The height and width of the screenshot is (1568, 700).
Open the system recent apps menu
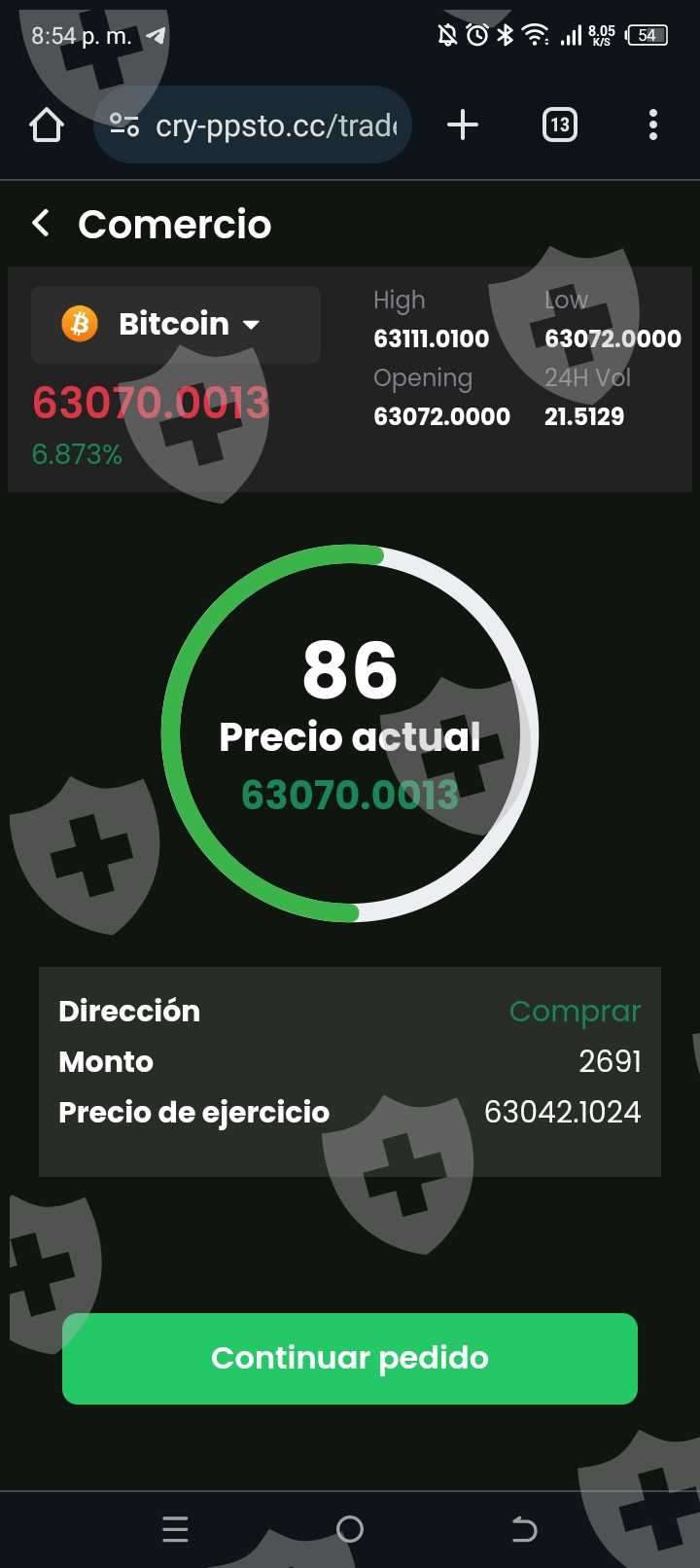coord(175,1529)
